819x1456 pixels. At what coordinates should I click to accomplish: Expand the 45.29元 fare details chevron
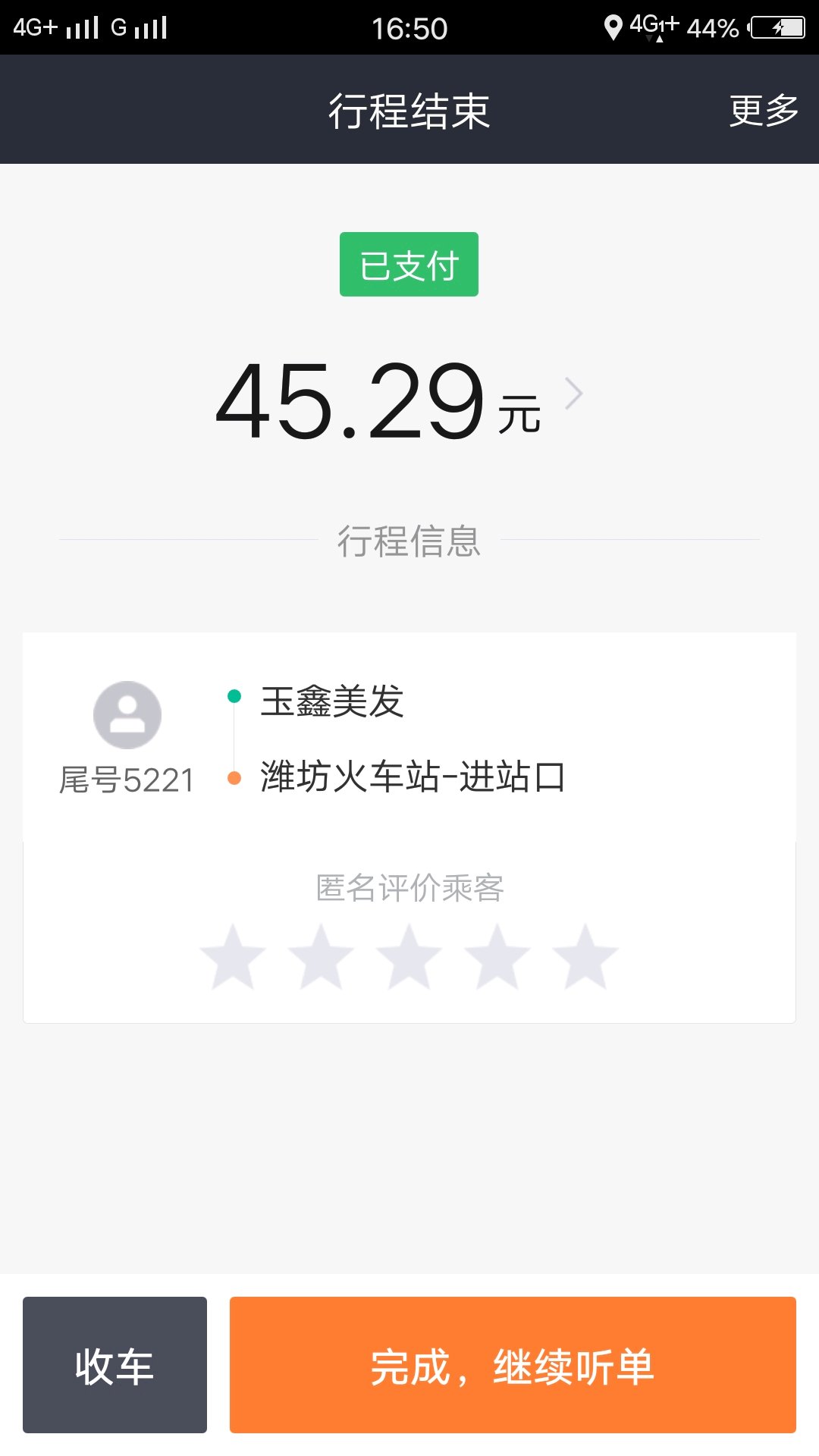pos(574,394)
